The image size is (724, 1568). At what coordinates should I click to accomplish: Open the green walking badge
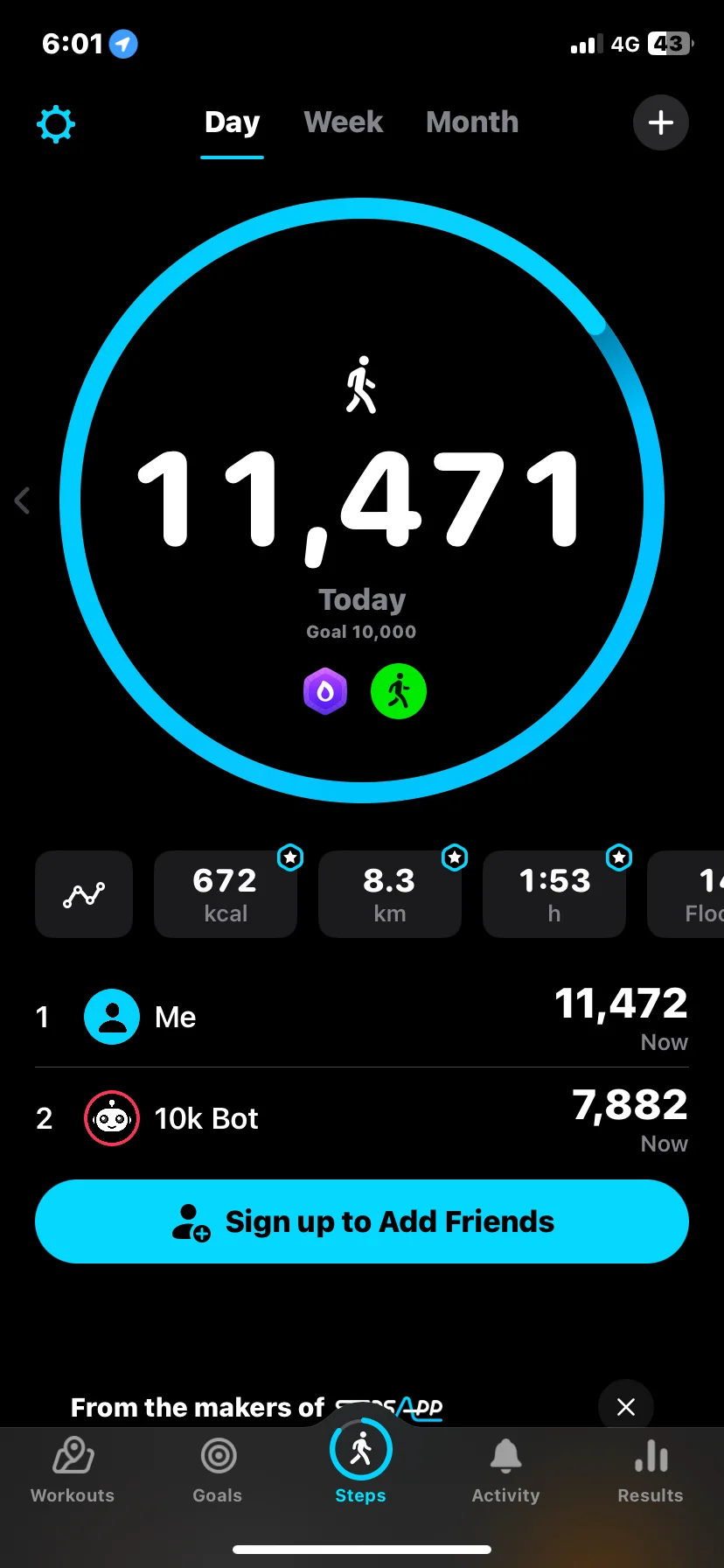[399, 691]
